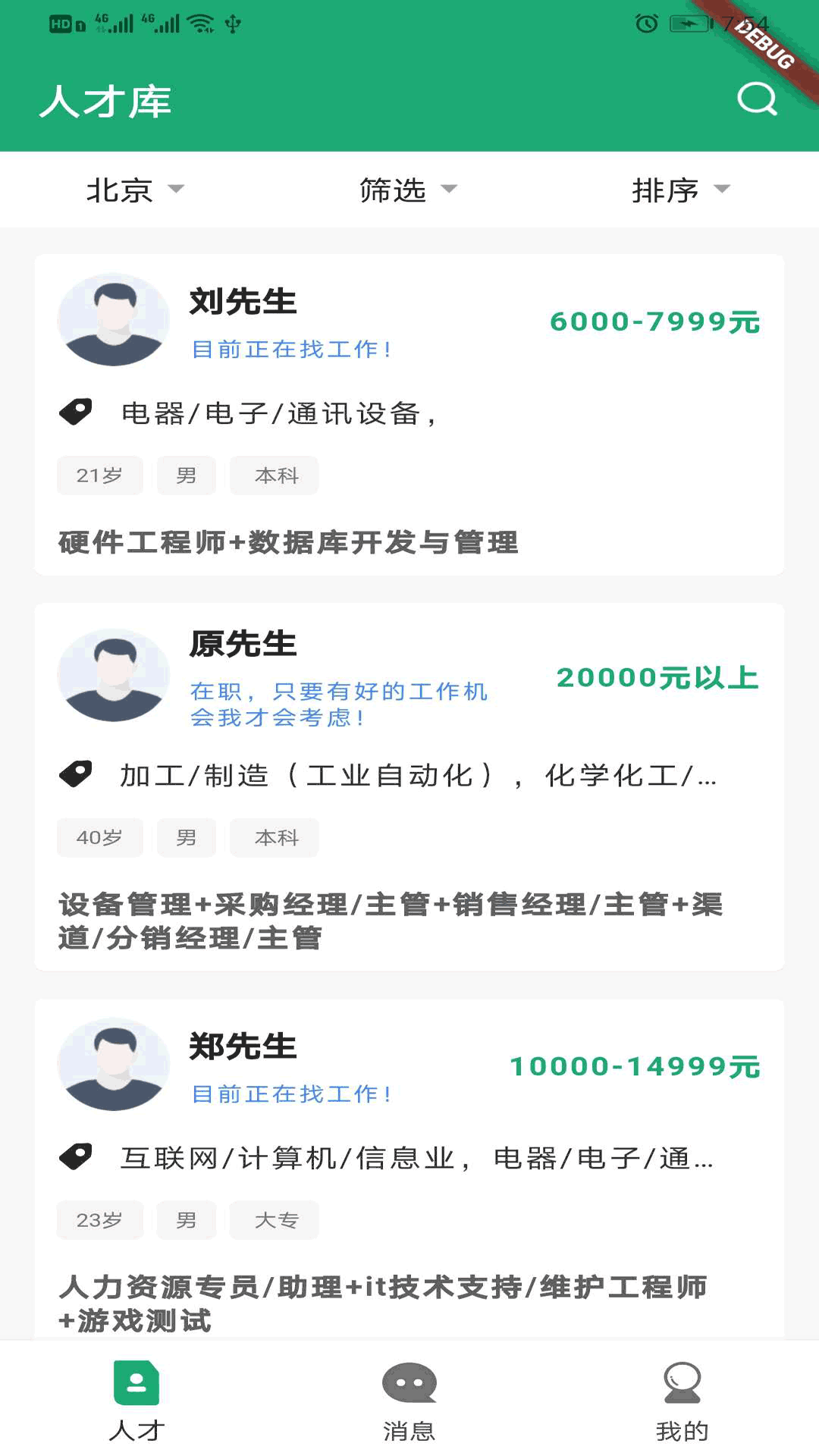Open the 筛选 filter dropdown
Screen dimensions: 819x1456
coord(408,191)
